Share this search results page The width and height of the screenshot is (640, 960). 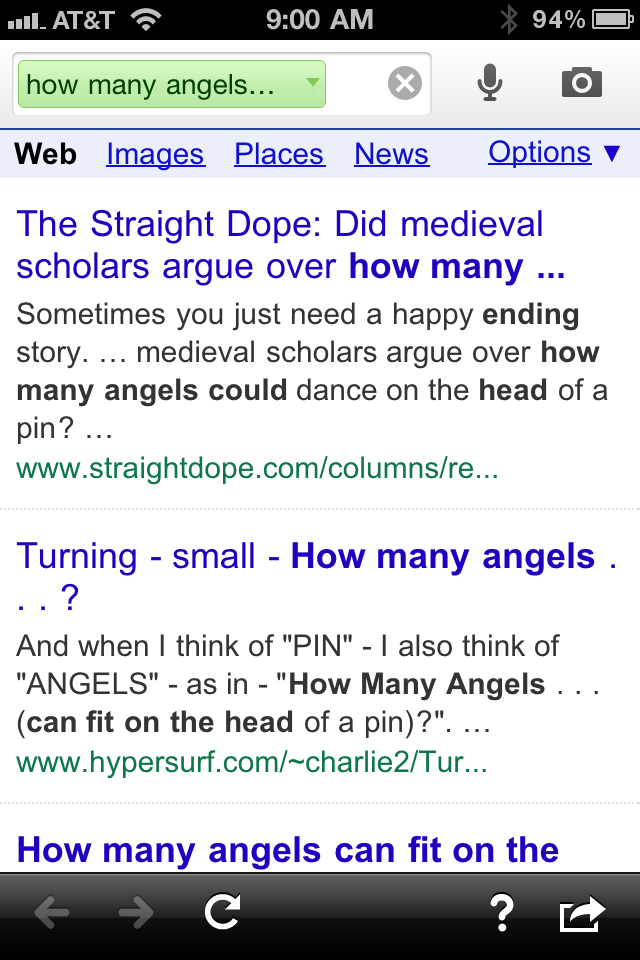(583, 912)
